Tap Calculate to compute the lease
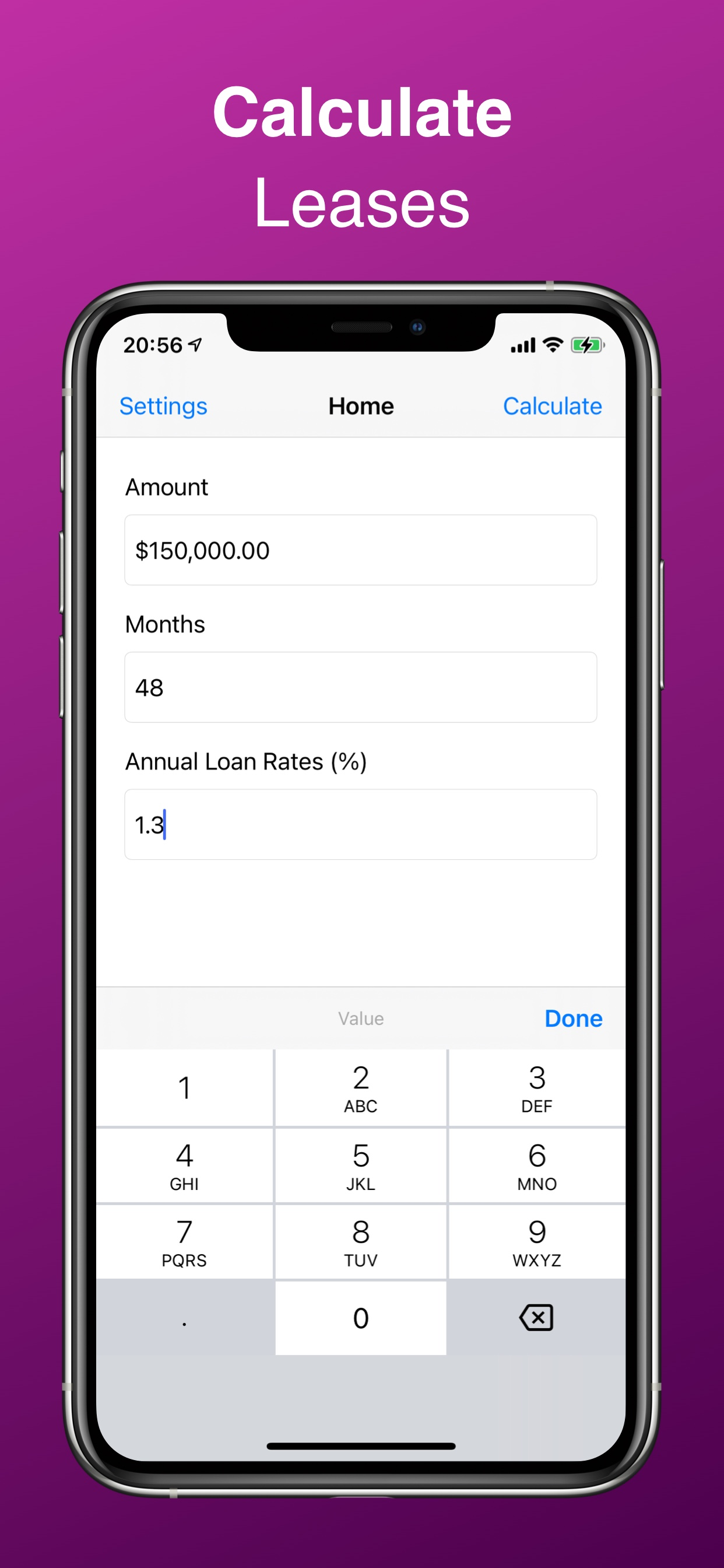 coord(552,406)
